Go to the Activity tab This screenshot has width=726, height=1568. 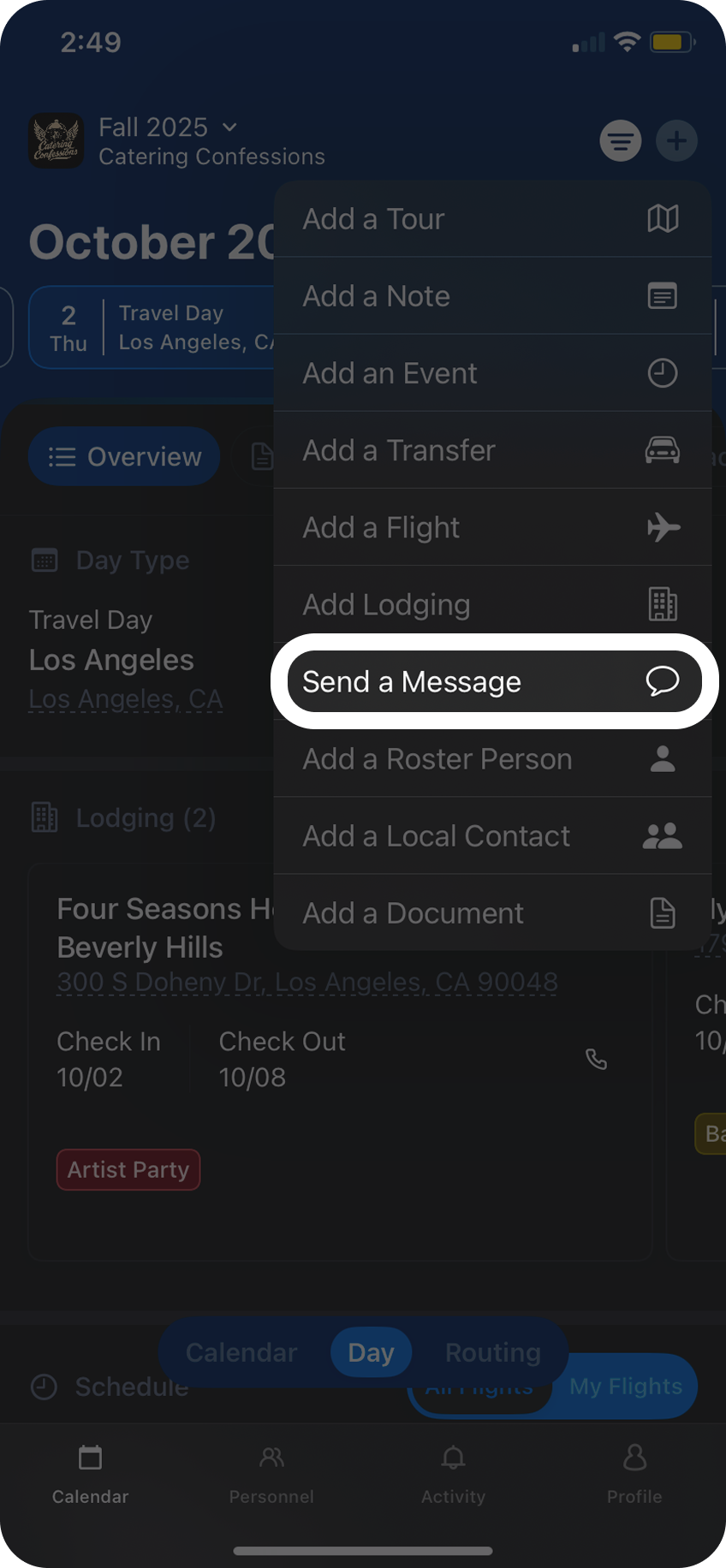point(453,1474)
